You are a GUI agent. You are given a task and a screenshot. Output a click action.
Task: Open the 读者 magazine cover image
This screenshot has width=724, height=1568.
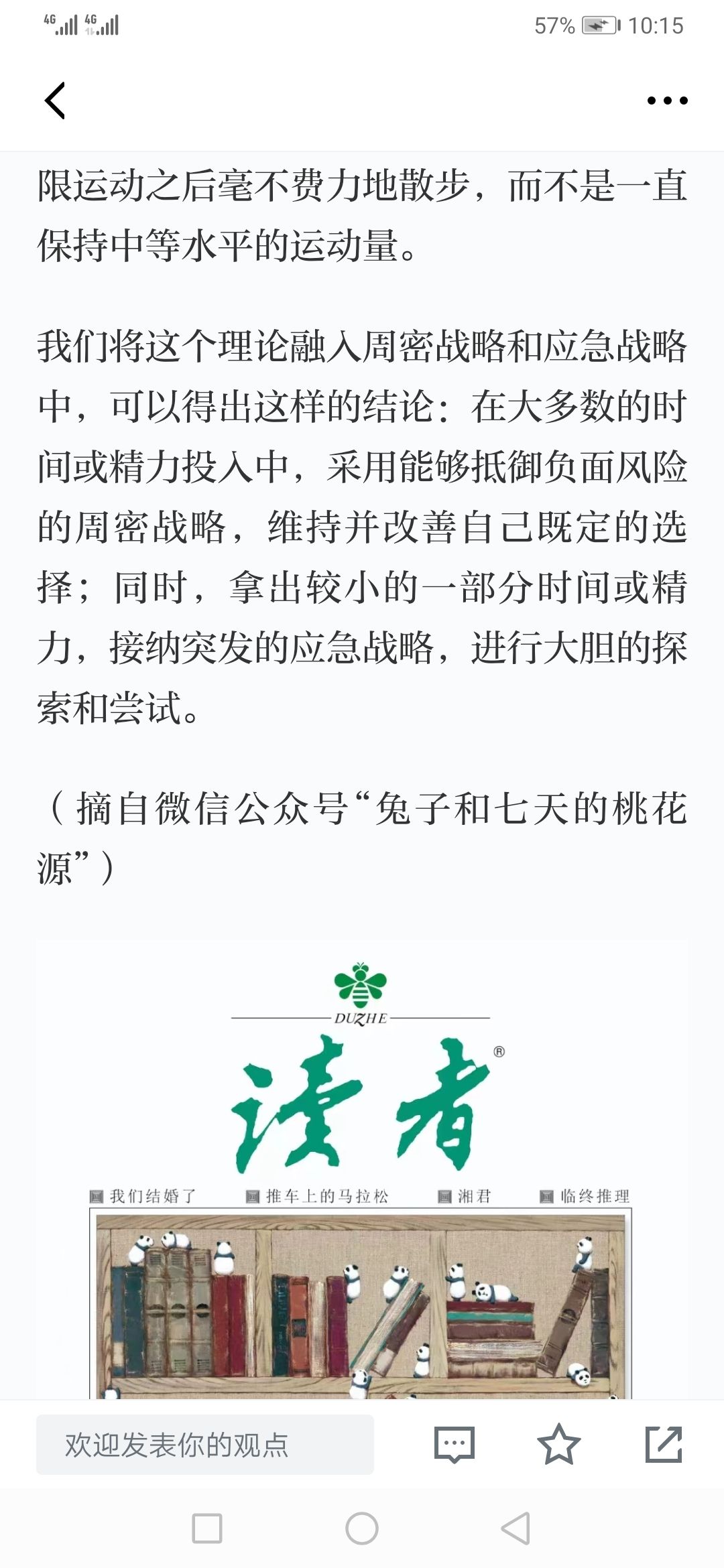(362, 1169)
